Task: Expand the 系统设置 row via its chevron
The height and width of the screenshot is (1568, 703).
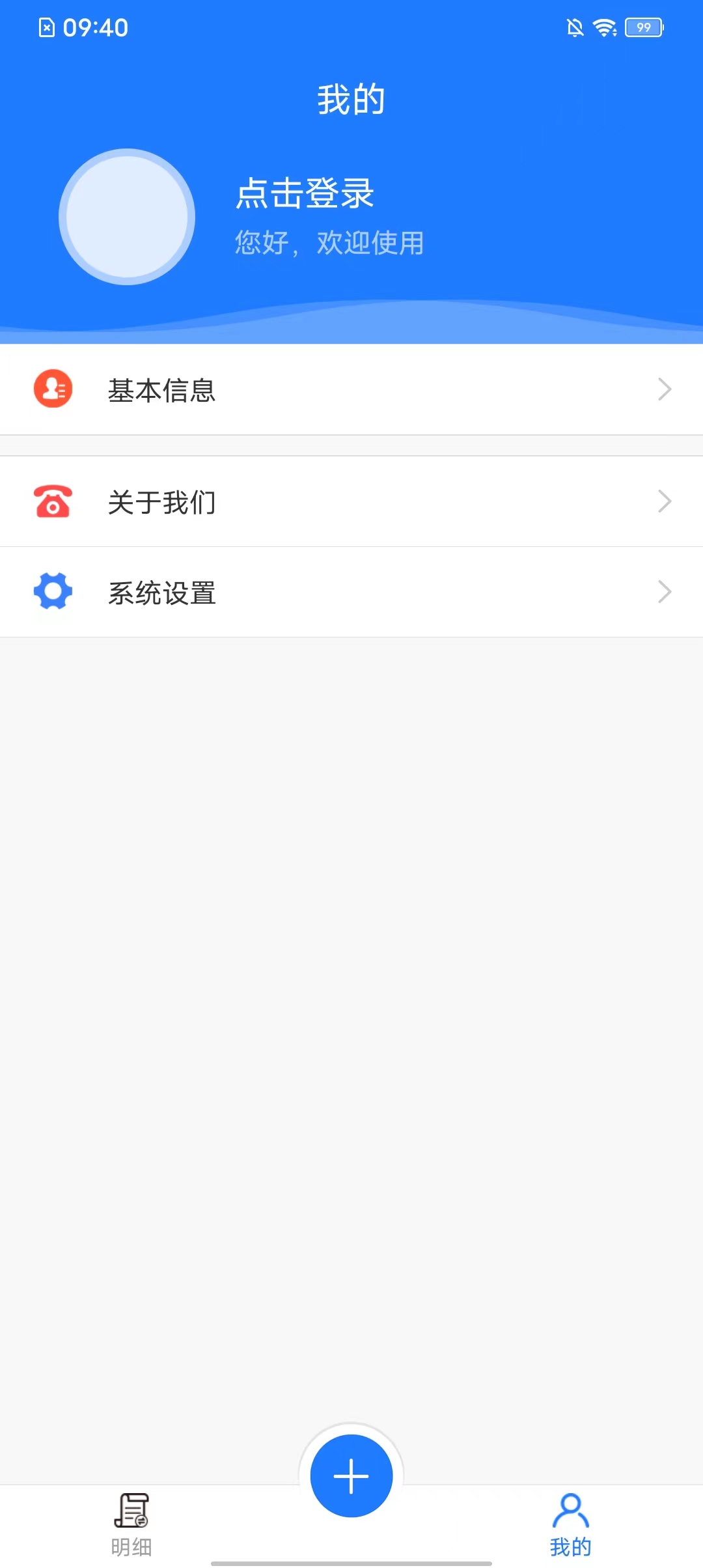Action: point(665,591)
